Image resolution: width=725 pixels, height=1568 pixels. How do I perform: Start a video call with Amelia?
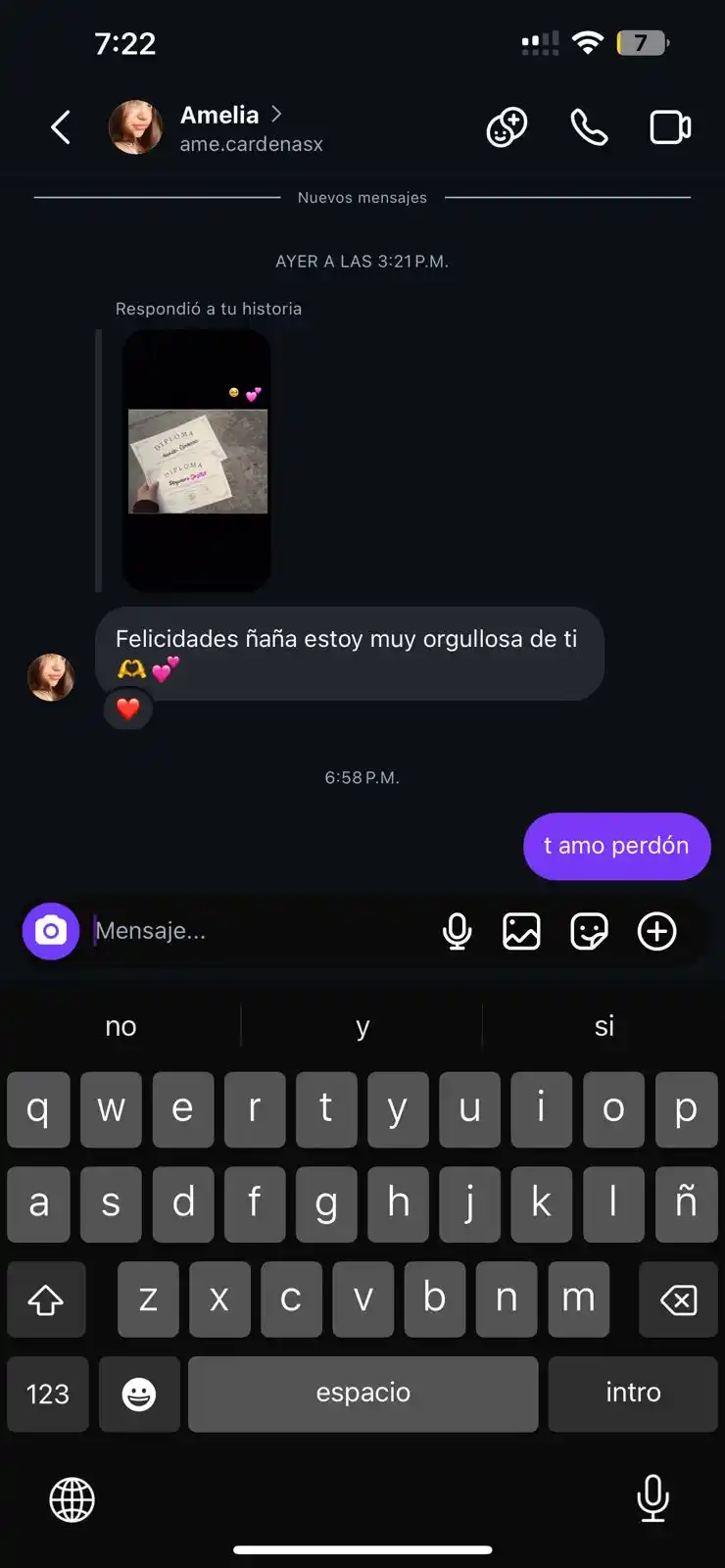(670, 127)
